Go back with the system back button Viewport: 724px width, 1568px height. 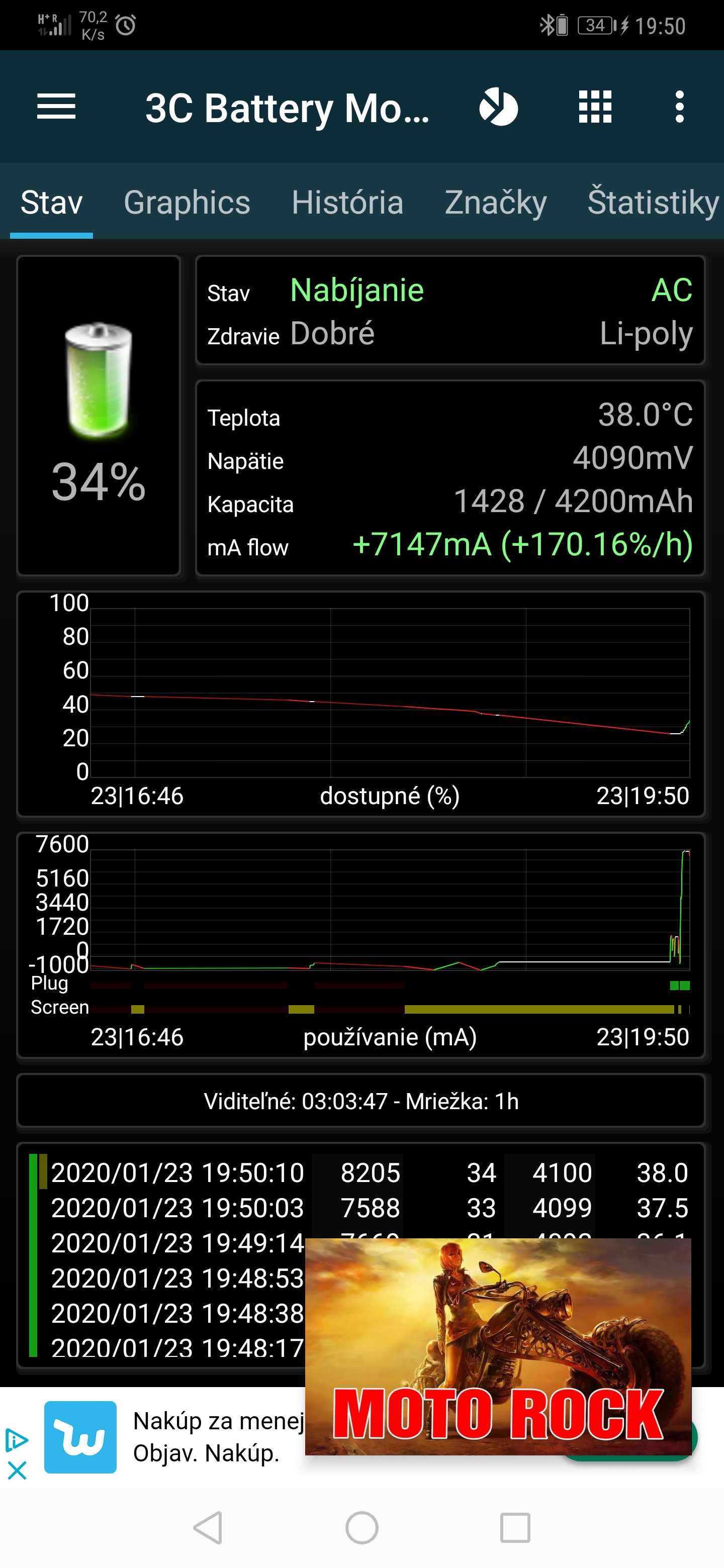coord(208,1527)
